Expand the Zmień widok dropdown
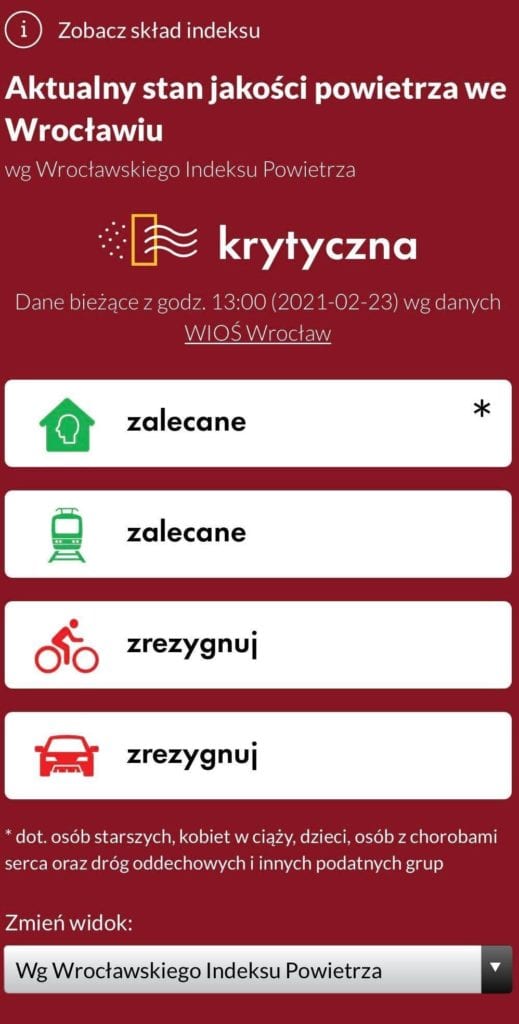 [258, 970]
